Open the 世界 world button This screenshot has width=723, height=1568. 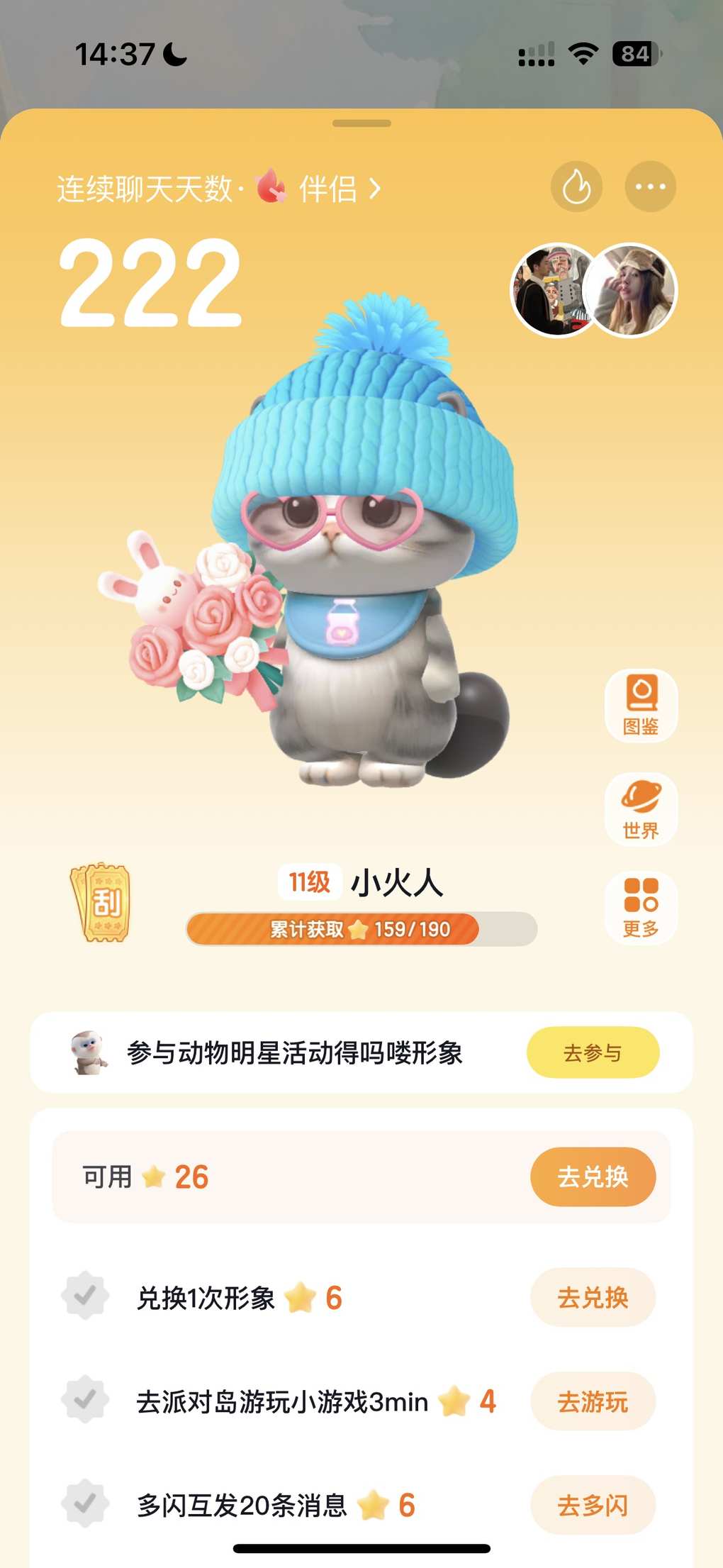pyautogui.click(x=641, y=809)
